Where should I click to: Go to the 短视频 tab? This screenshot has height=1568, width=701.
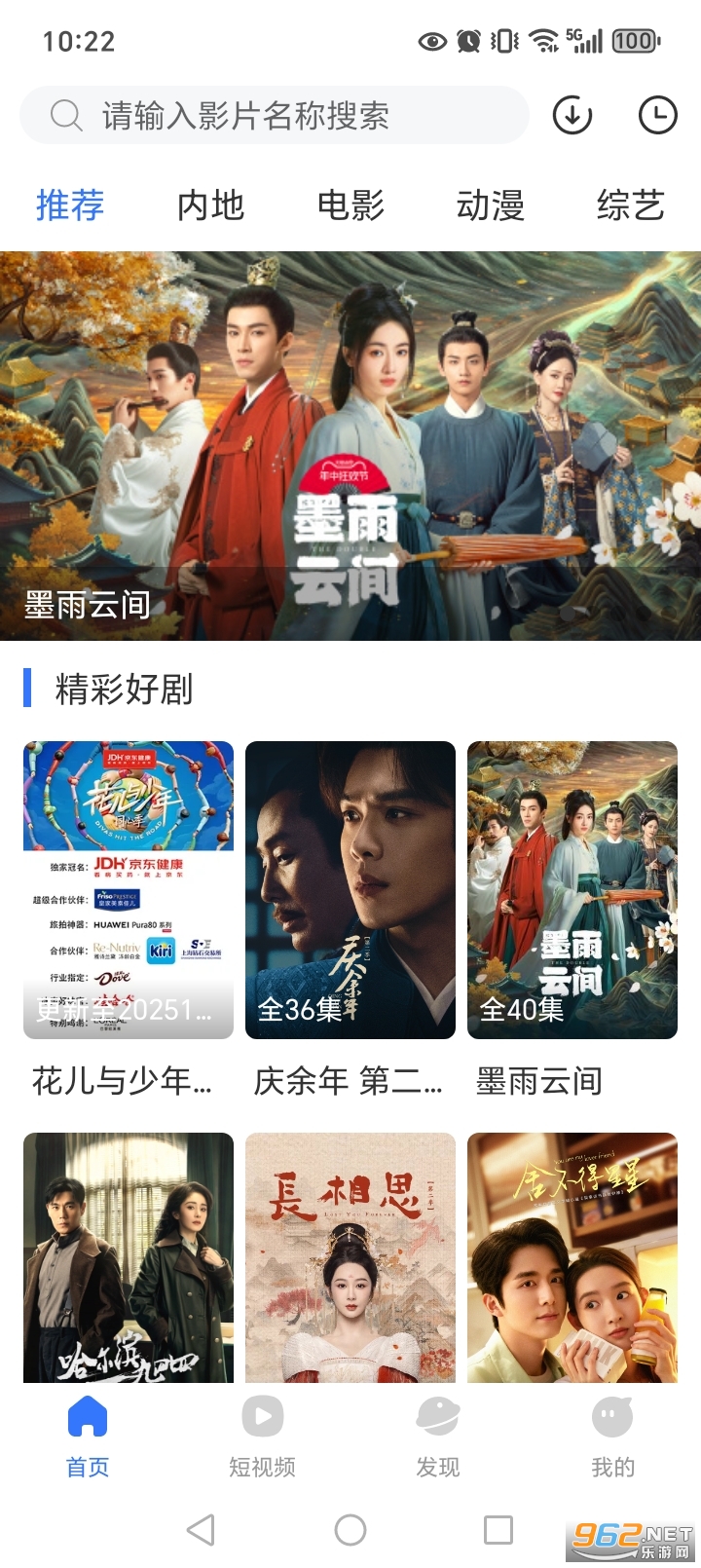tap(263, 1436)
